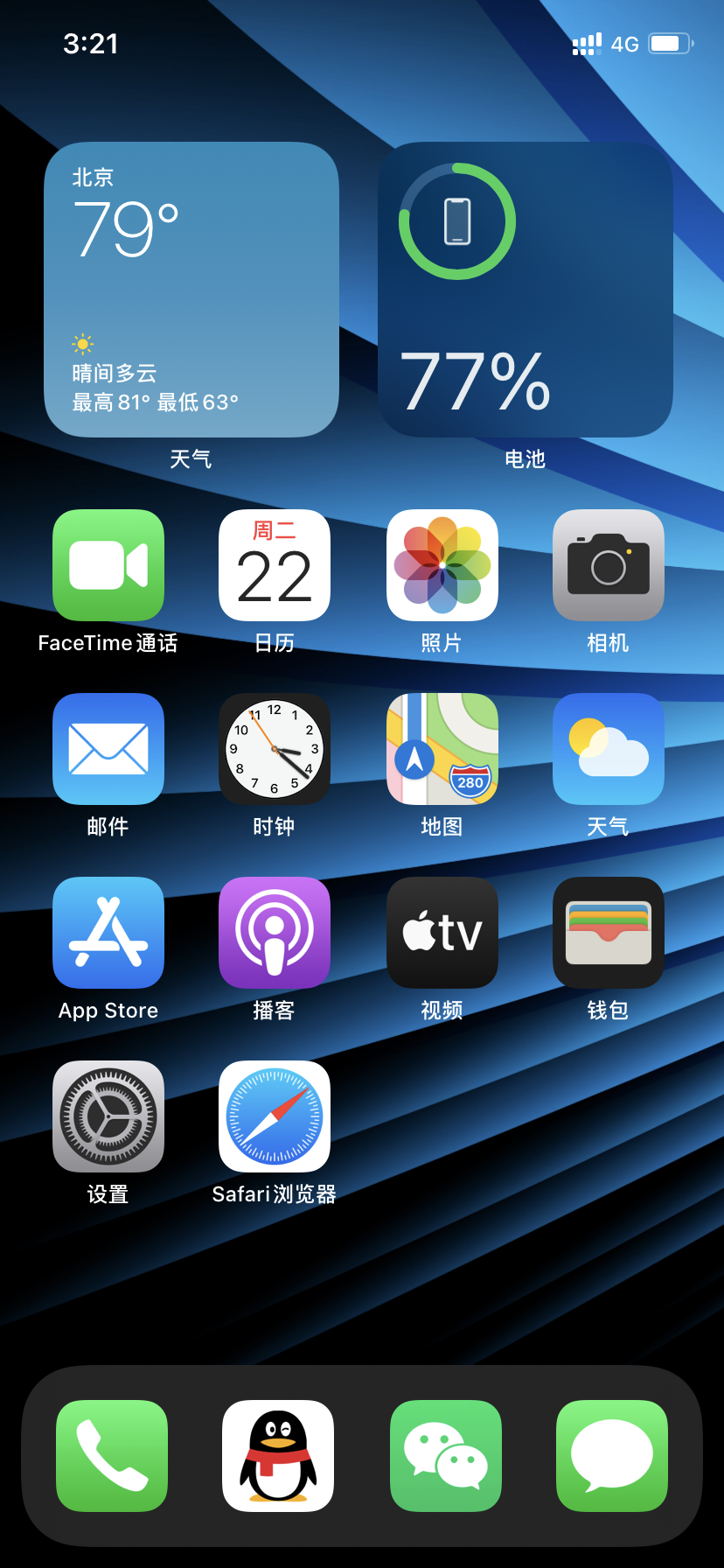This screenshot has height=1568, width=724.
Task: Open the Wallet app
Action: click(x=609, y=933)
